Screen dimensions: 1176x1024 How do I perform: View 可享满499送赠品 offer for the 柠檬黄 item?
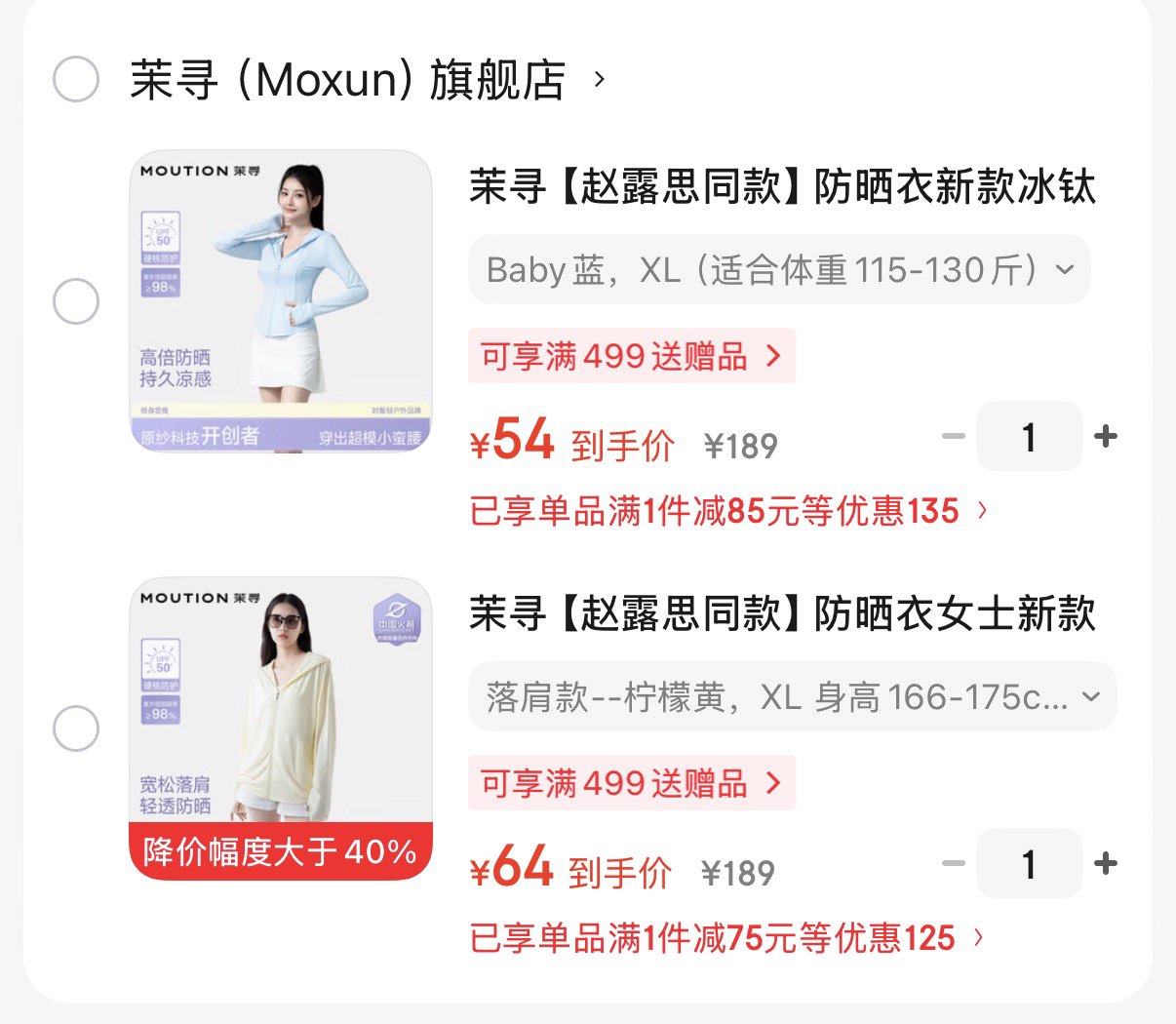[632, 783]
